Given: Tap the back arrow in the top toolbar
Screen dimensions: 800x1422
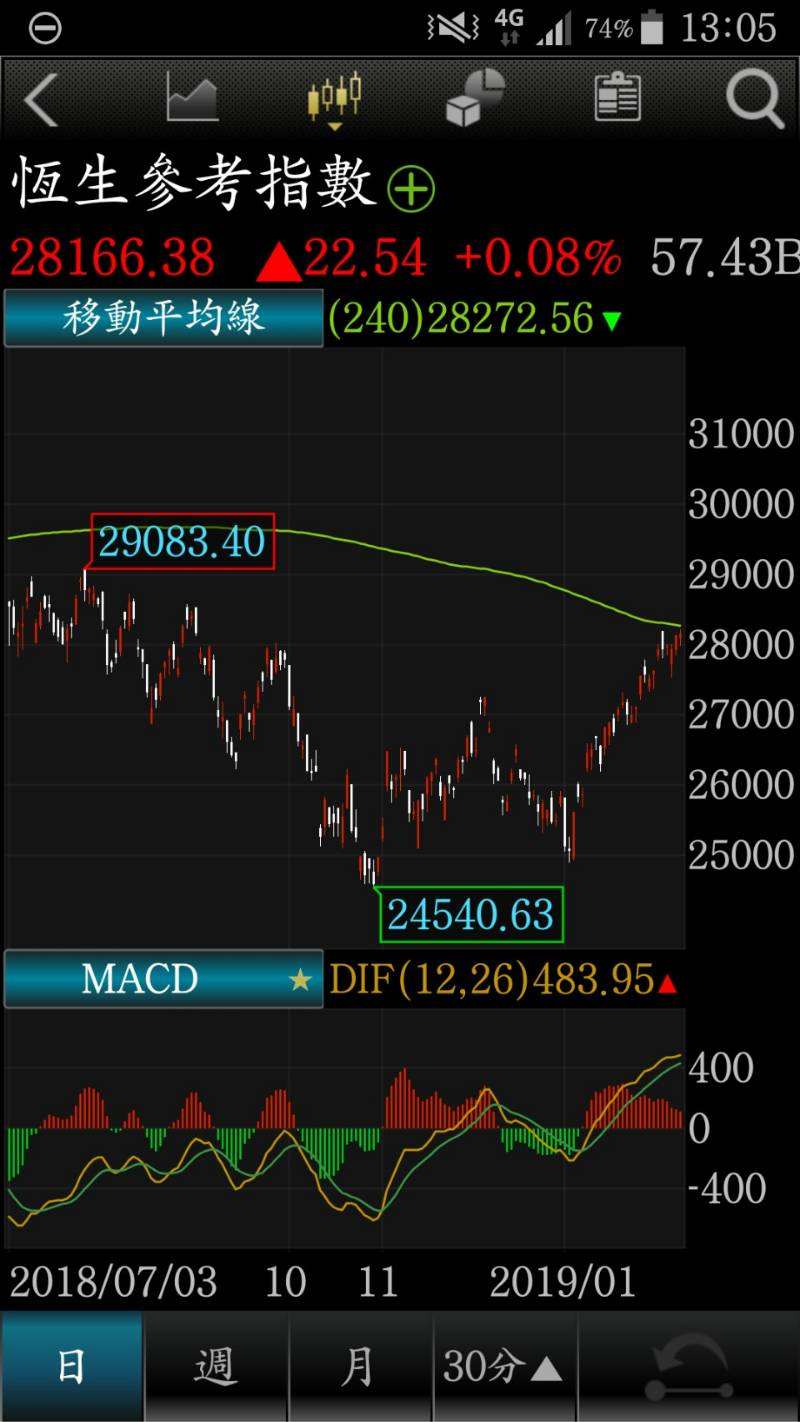Looking at the screenshot, I should click(x=40, y=97).
